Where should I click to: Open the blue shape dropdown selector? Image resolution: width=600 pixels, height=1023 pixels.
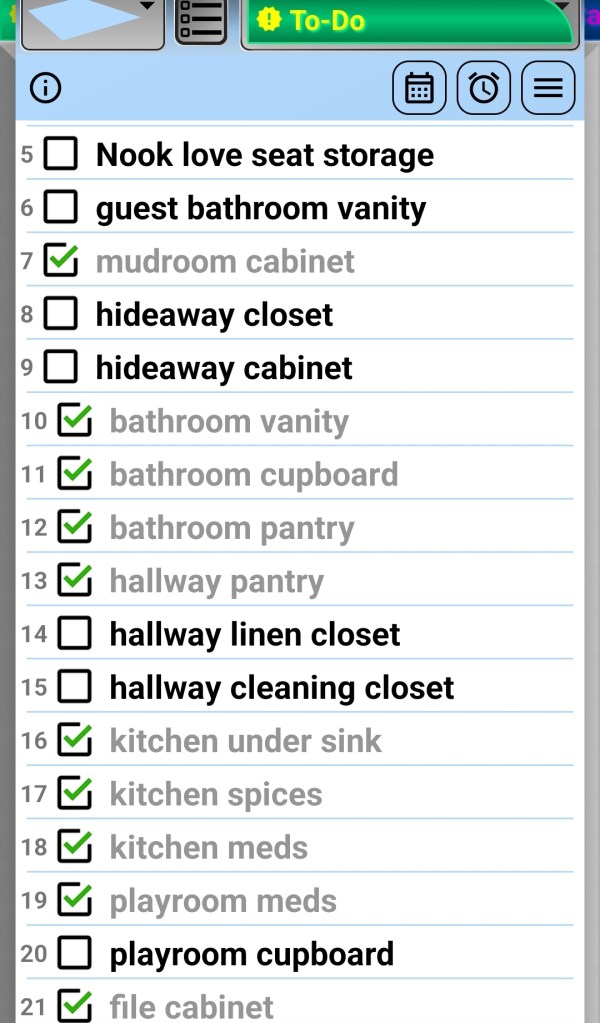[x=92, y=21]
